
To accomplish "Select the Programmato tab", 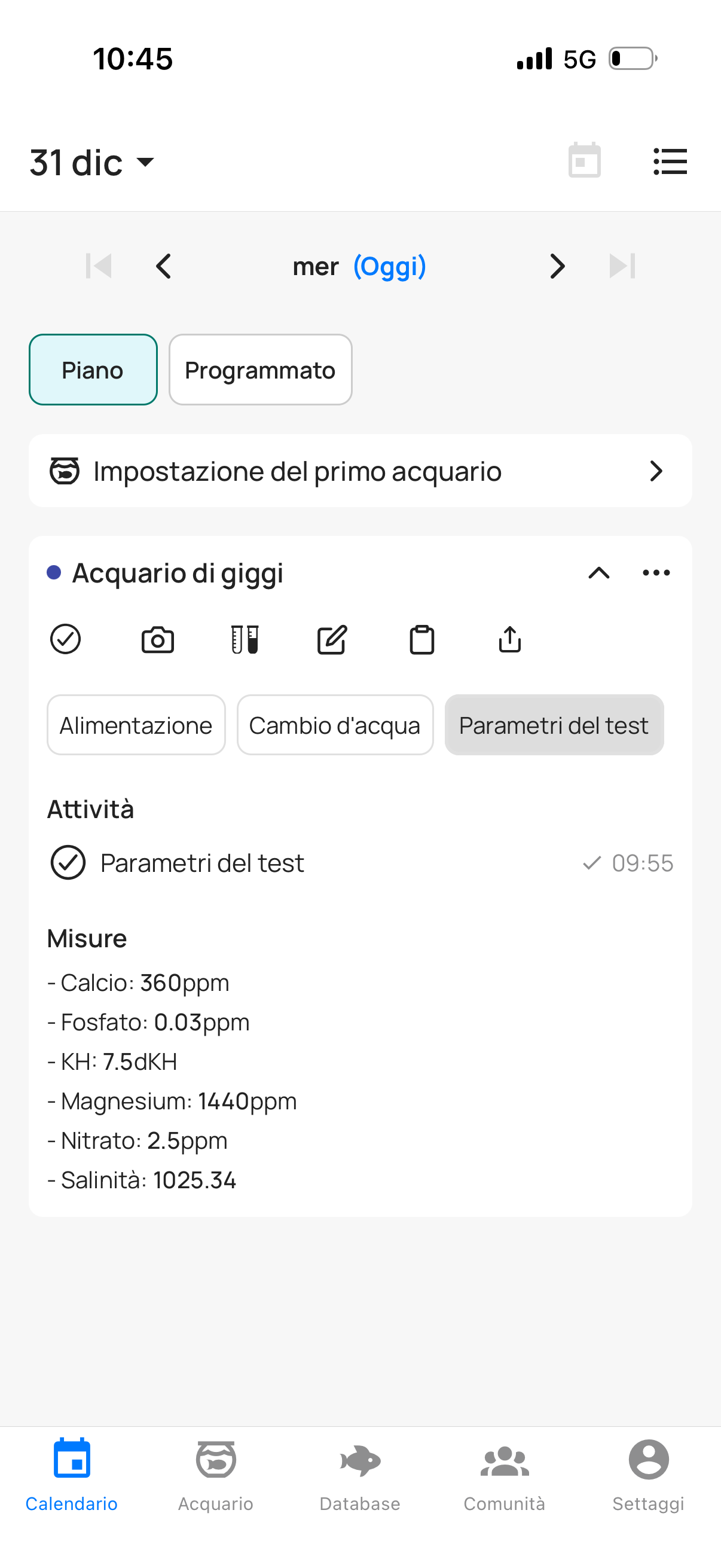I will [261, 370].
